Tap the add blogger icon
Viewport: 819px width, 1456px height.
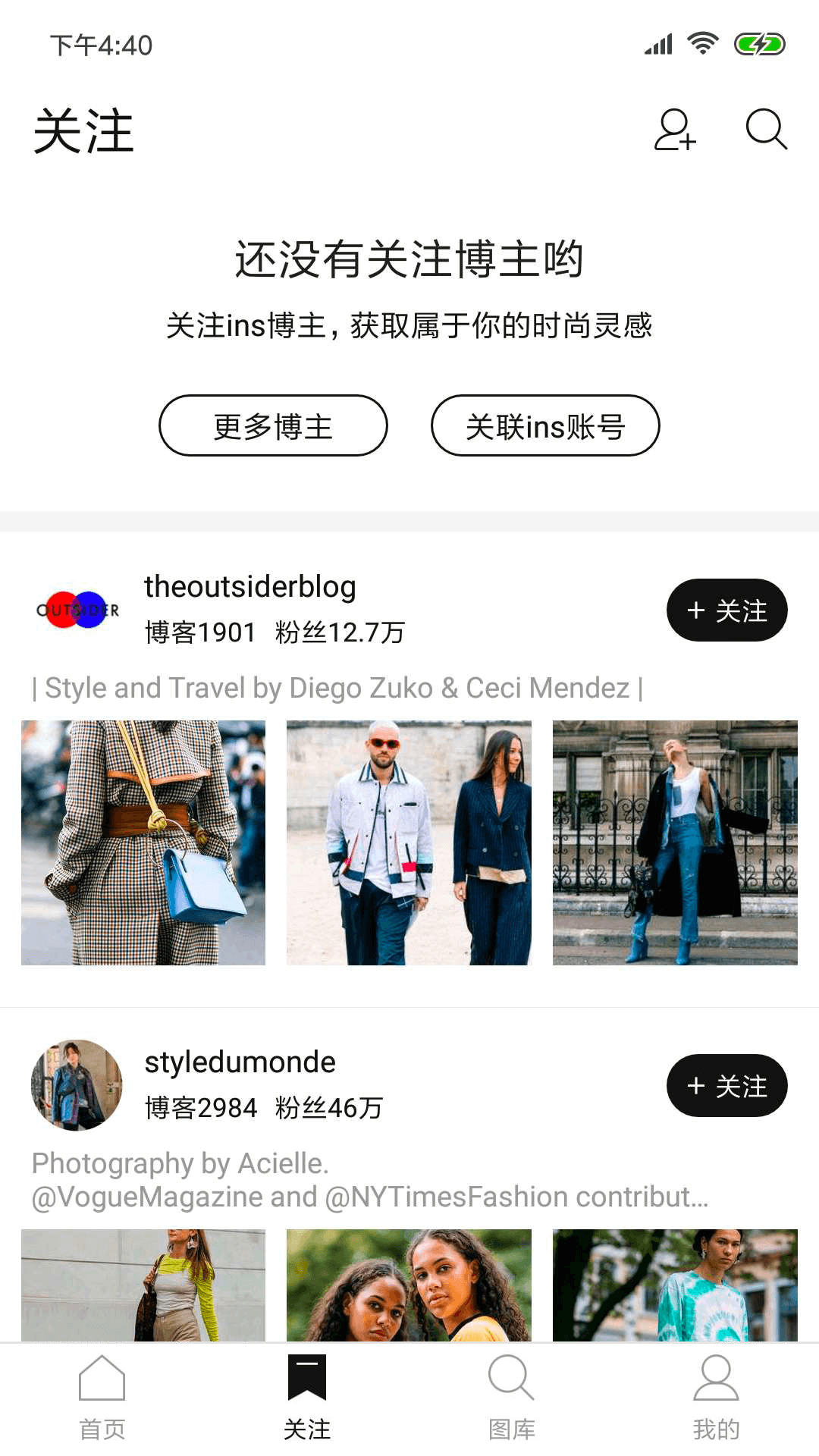(x=675, y=130)
